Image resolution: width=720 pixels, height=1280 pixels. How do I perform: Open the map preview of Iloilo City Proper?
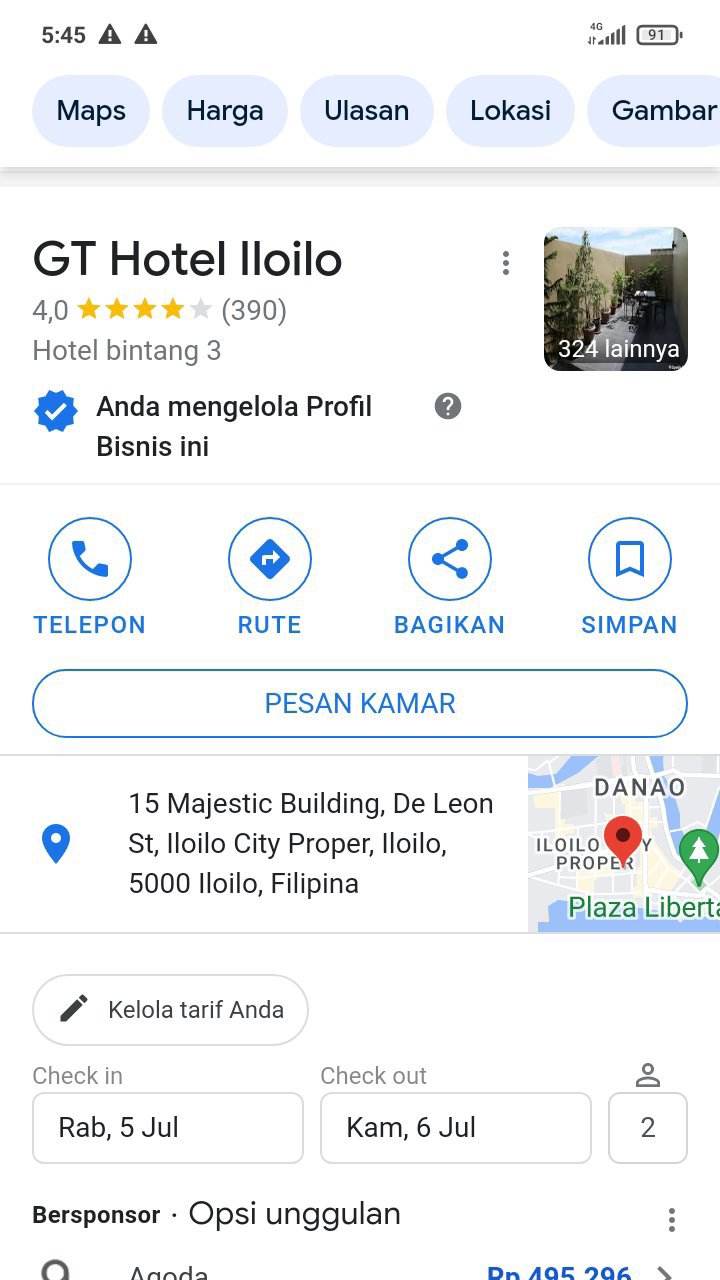pyautogui.click(x=624, y=844)
